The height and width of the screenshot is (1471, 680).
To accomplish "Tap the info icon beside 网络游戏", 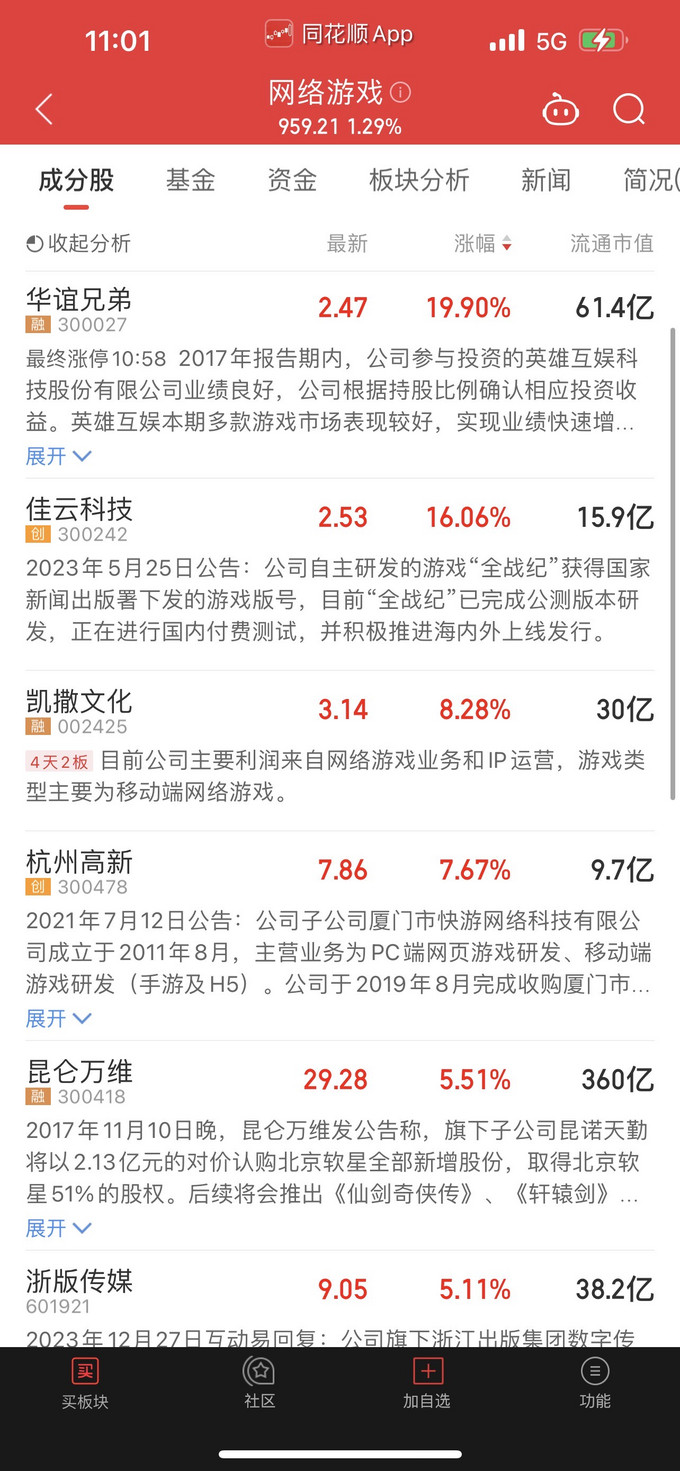I will tap(401, 93).
